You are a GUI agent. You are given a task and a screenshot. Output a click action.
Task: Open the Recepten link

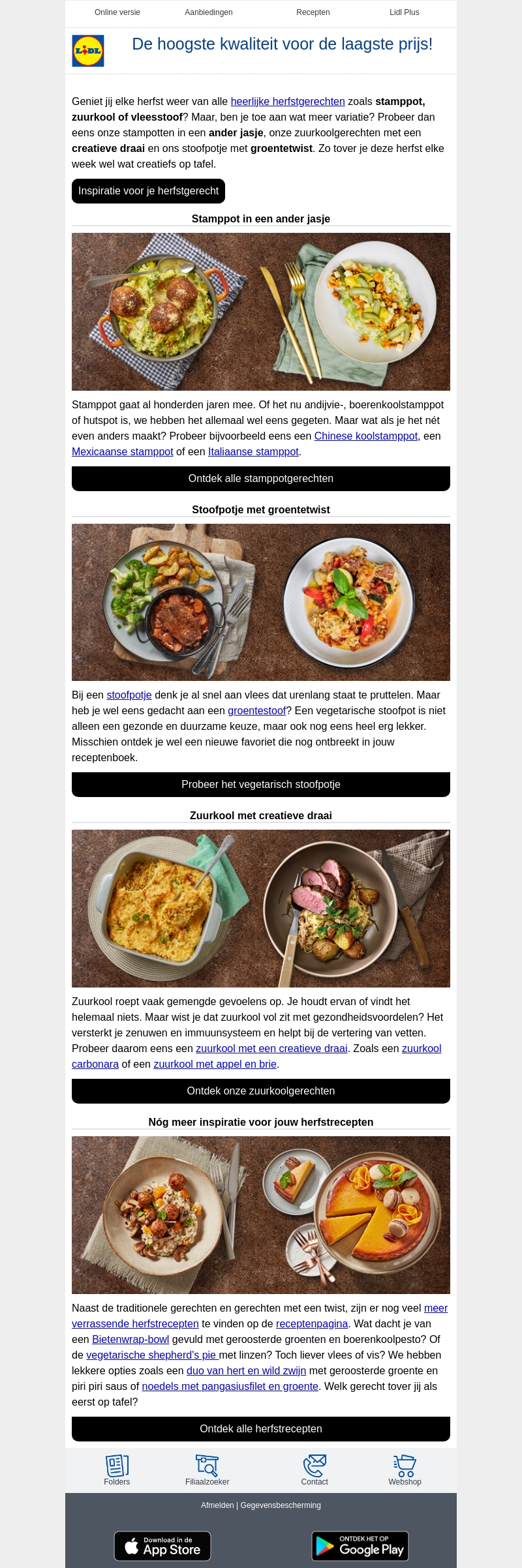pyautogui.click(x=313, y=12)
